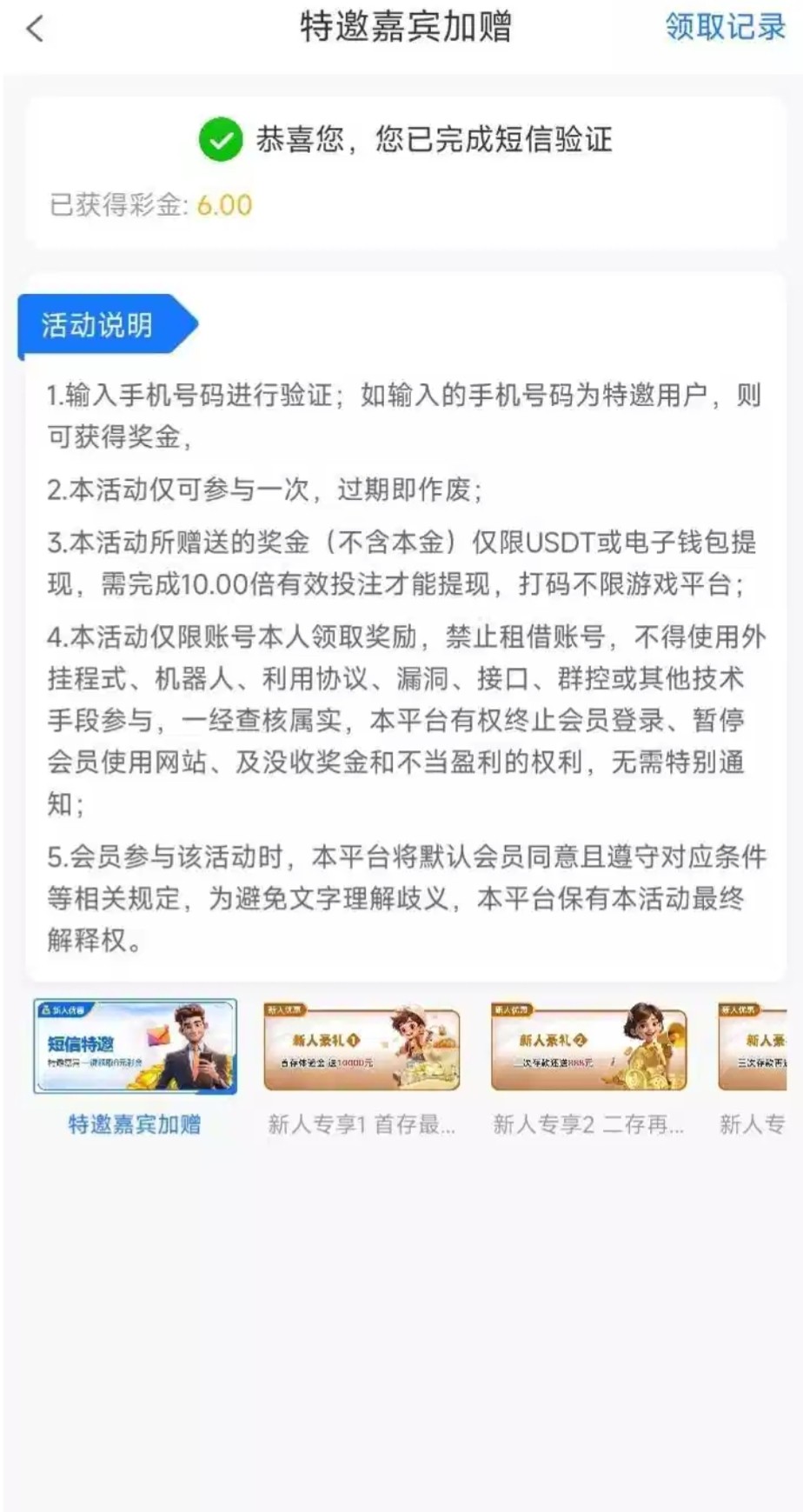Open 新人专享2 二存 promotion card
Viewport: 803px width, 1512px height.
(588, 1048)
